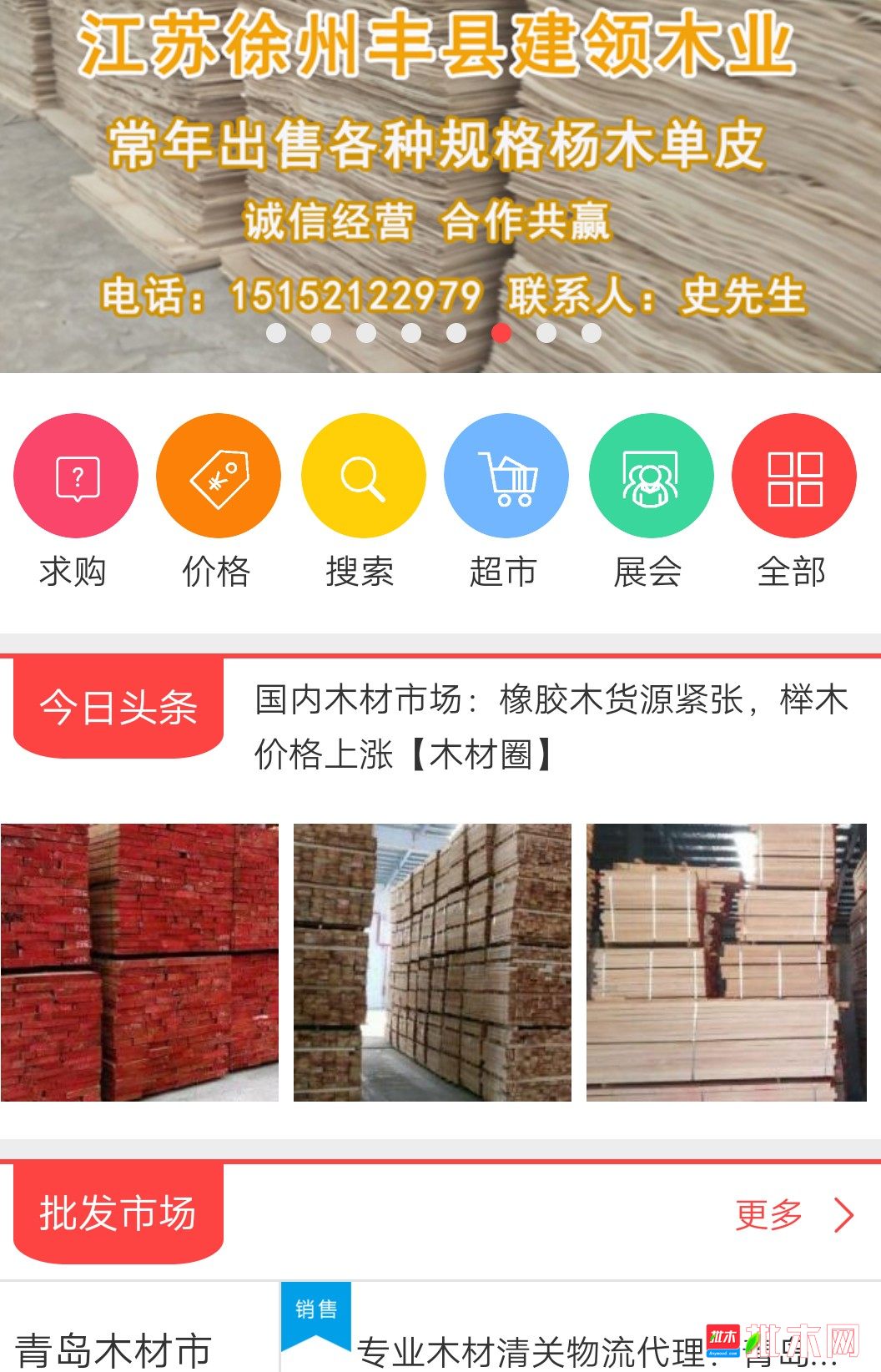Open listing 专业木材清关物流代理
The width and height of the screenshot is (881, 1372).
point(534,1350)
